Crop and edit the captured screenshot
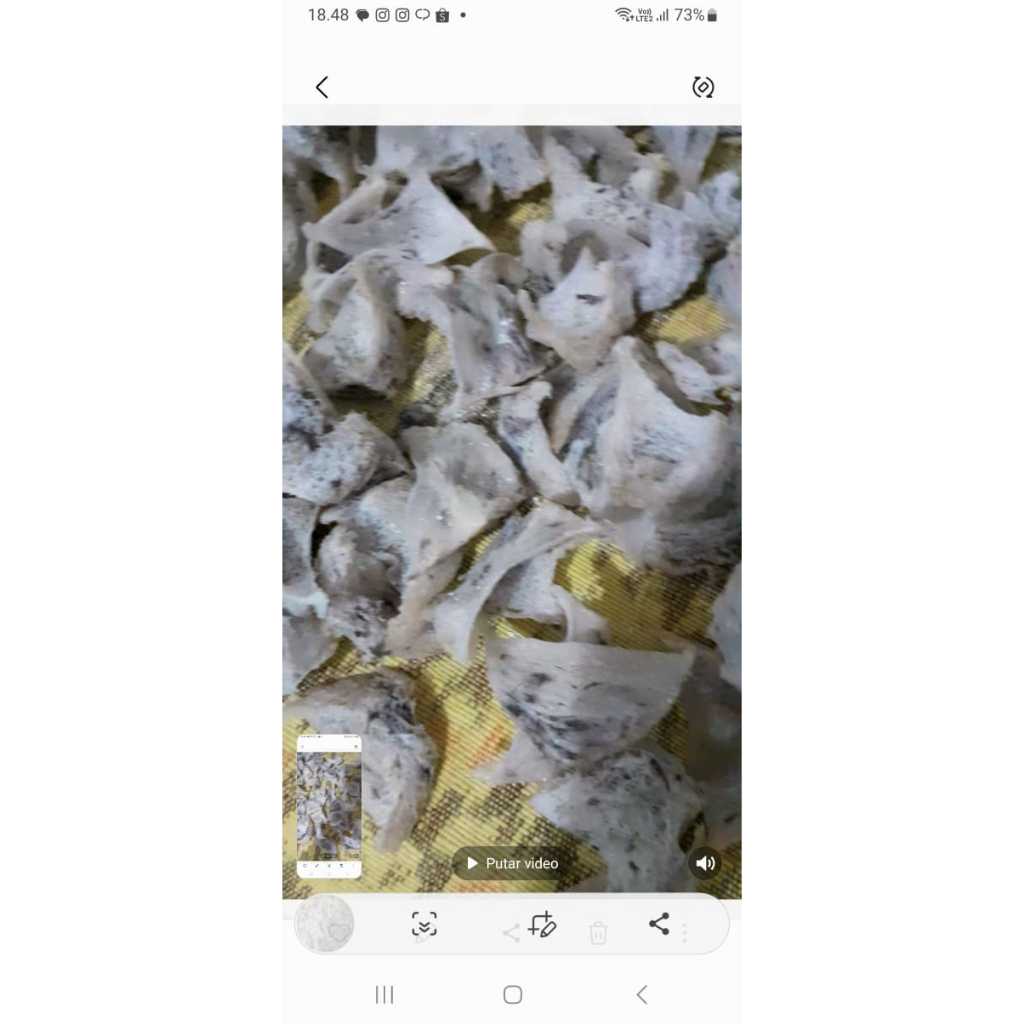Screen dimensions: 1024x1024 [x=543, y=925]
